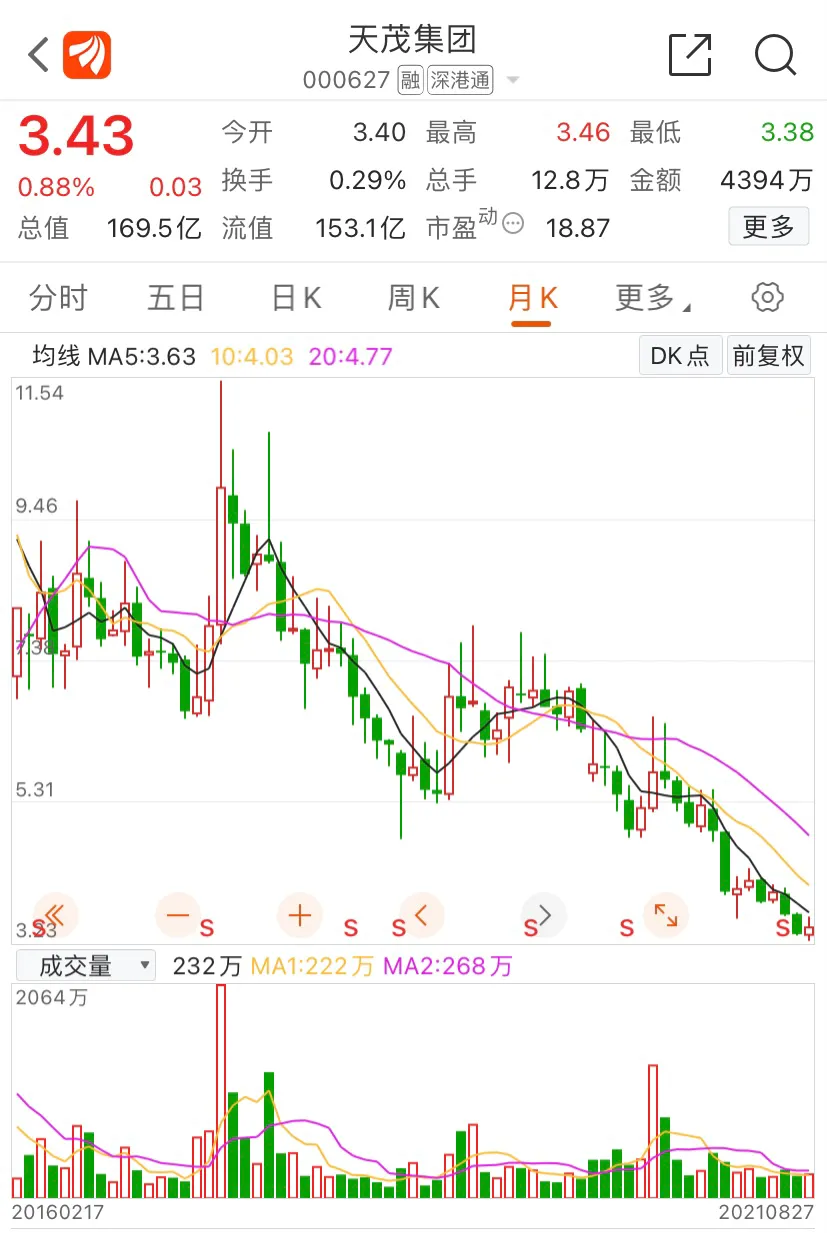Go back using the top-left arrow
This screenshot has height=1233, width=827.
[38, 55]
